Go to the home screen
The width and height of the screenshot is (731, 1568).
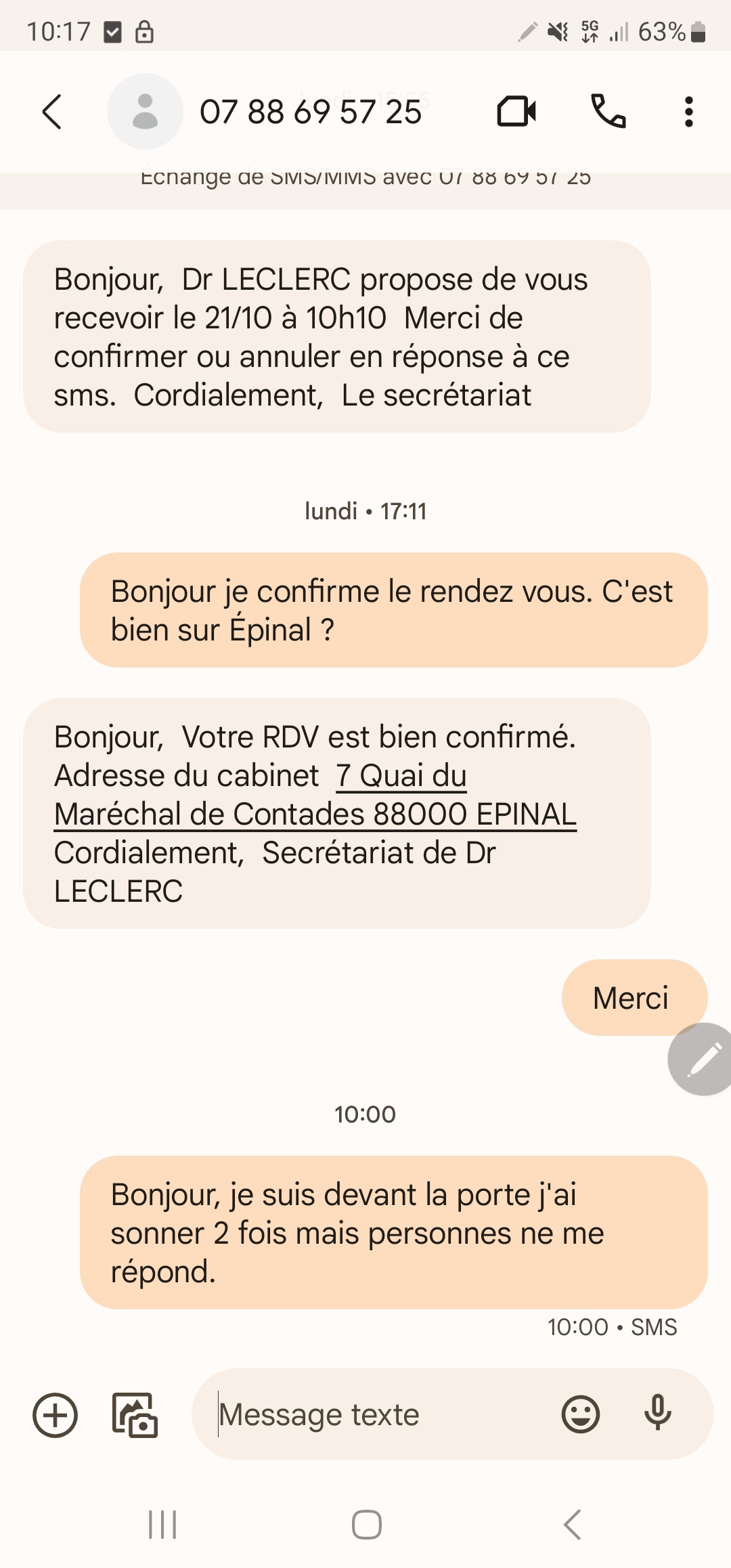[x=366, y=1525]
